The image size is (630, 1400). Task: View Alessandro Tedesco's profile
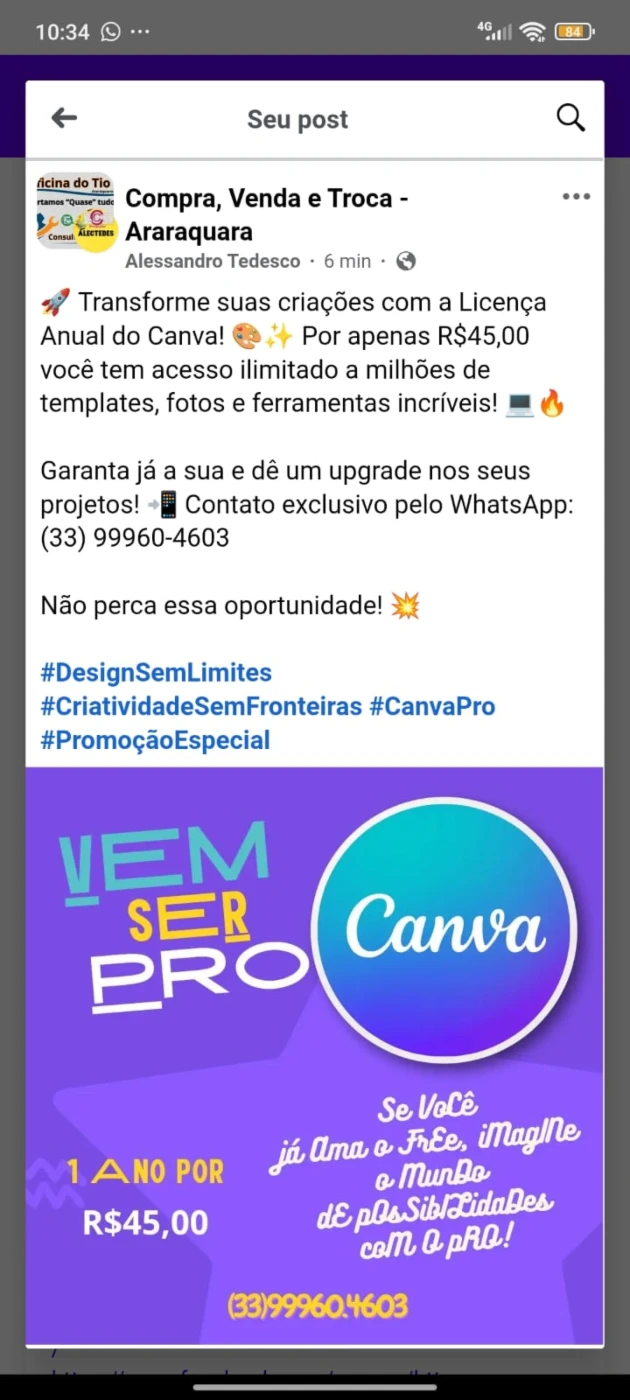pyautogui.click(x=213, y=261)
